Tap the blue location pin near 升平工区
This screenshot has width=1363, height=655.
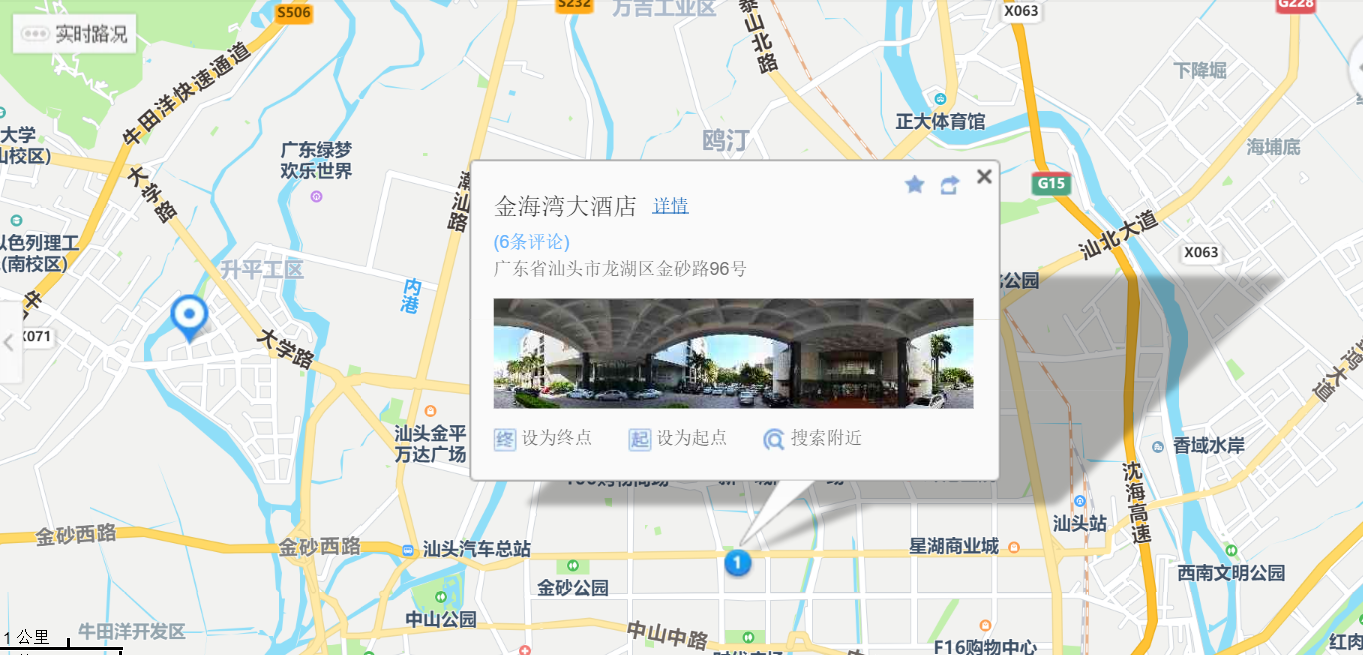(x=188, y=317)
